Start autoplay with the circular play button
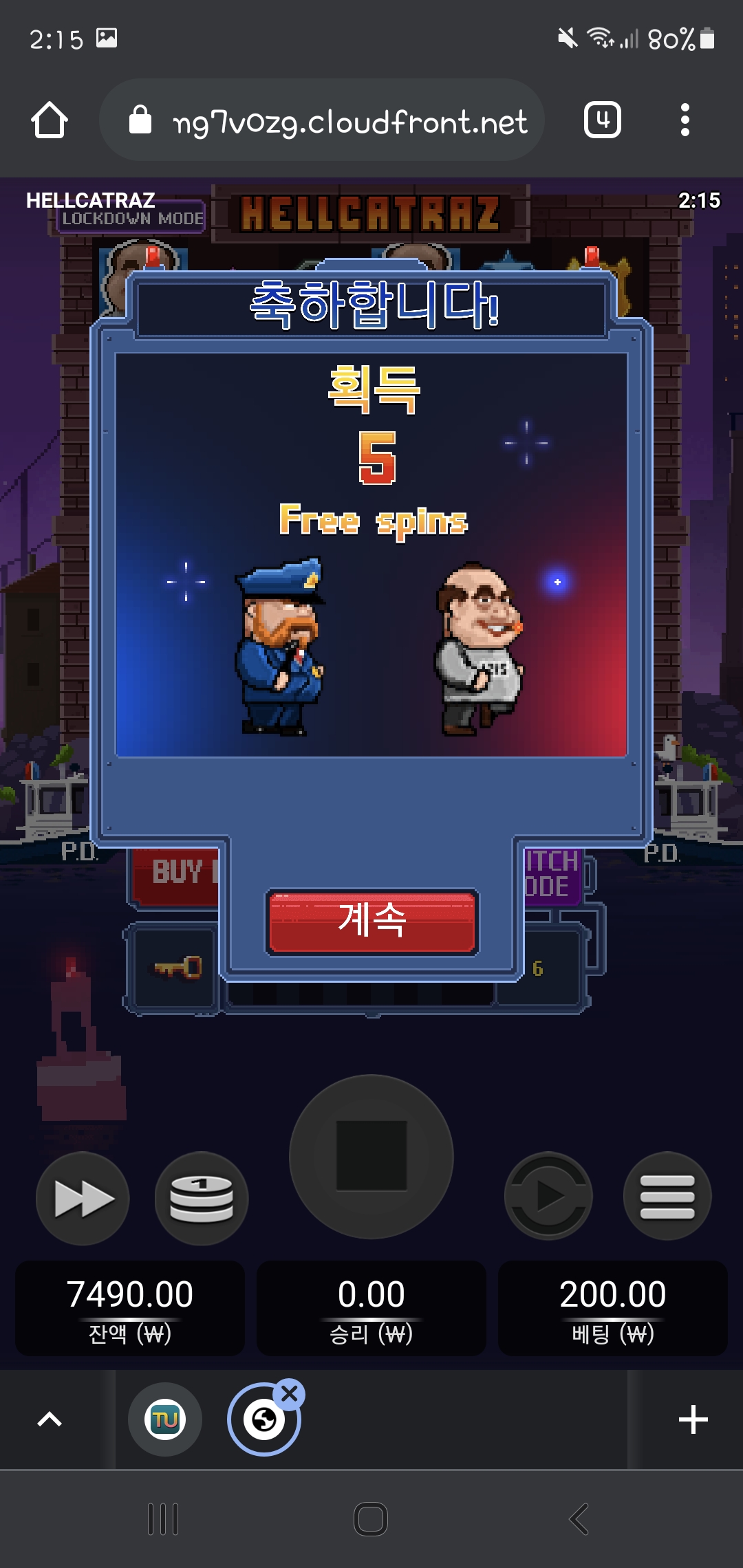Screen dimensions: 743x1568 (x=548, y=1196)
